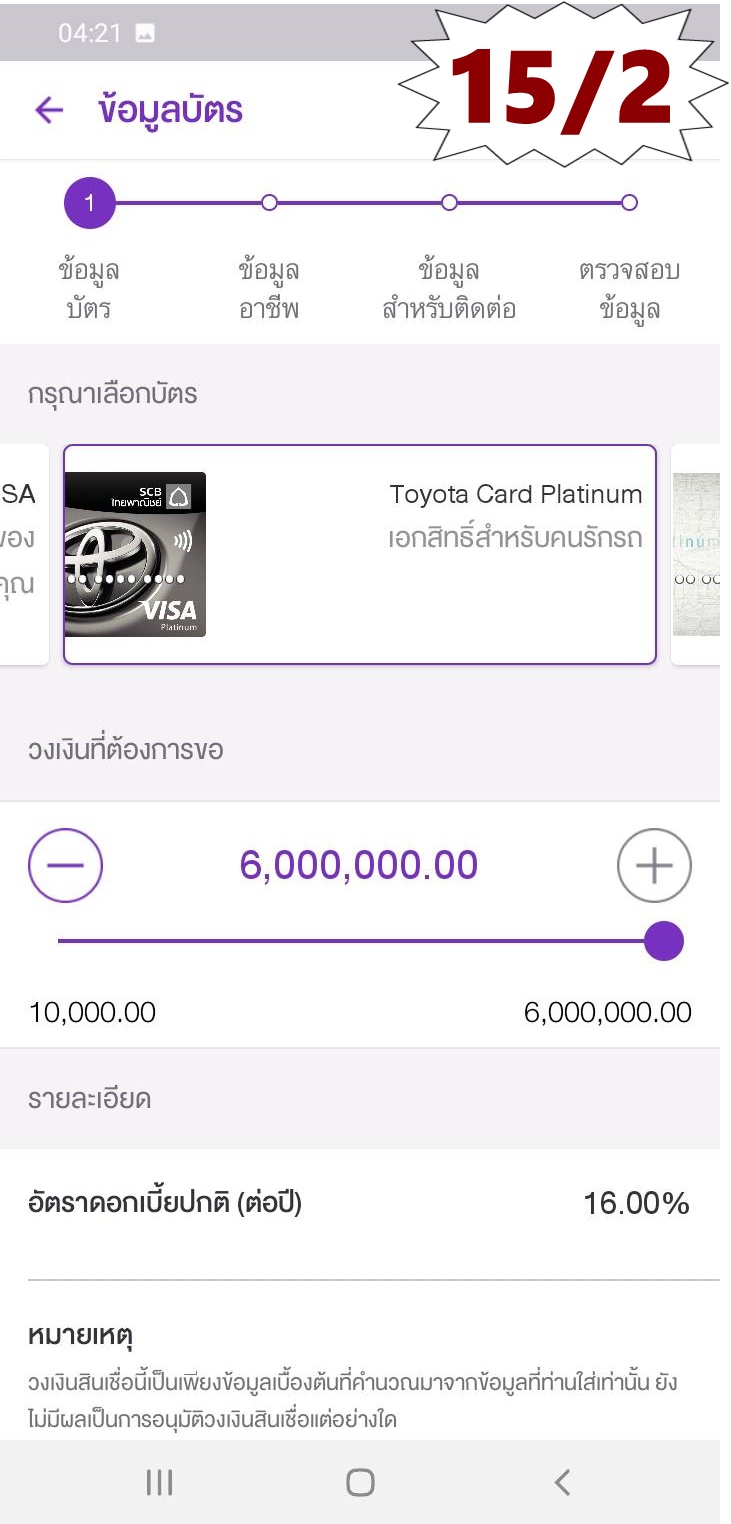Decrease the requested credit limit with minus
The height and width of the screenshot is (1524, 731).
pyautogui.click(x=65, y=865)
